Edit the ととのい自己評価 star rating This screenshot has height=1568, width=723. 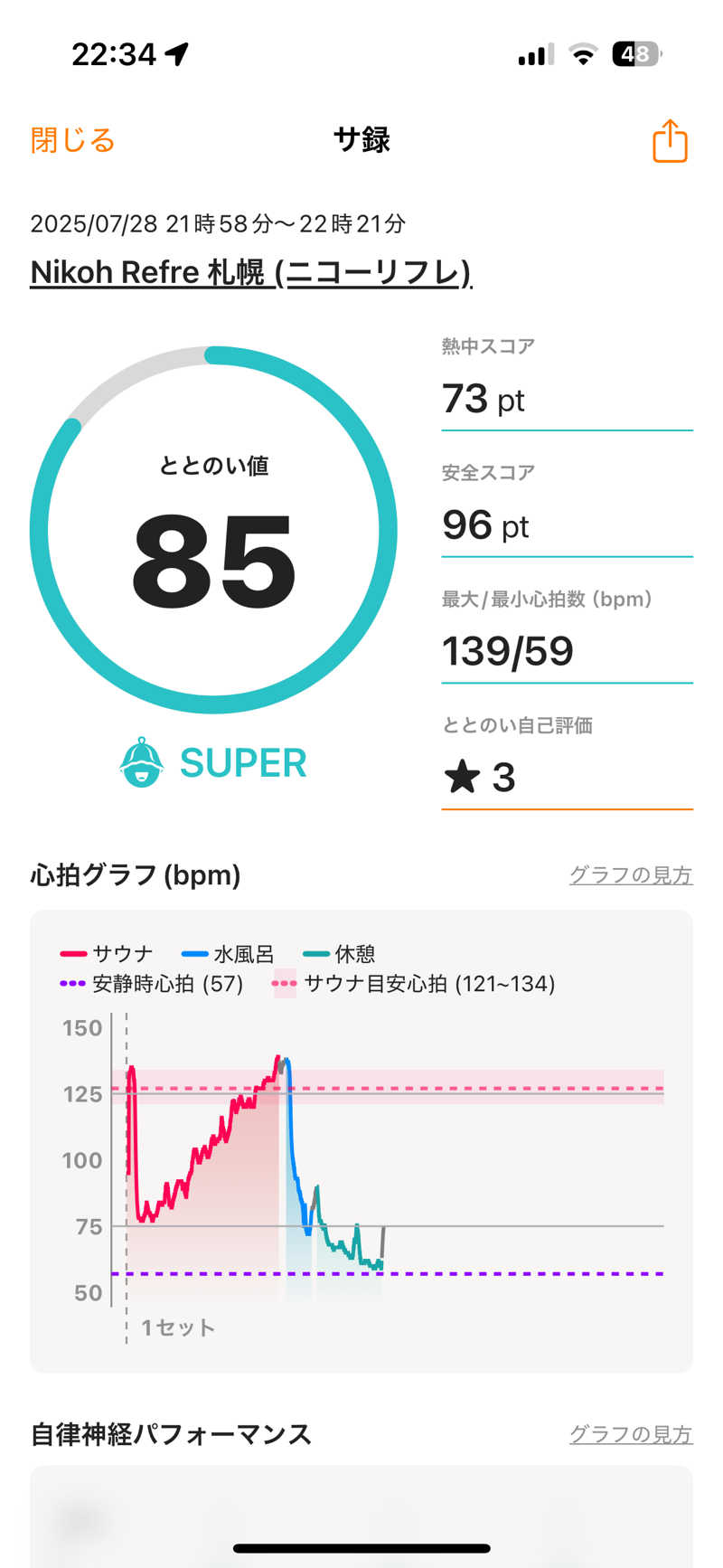(x=566, y=777)
